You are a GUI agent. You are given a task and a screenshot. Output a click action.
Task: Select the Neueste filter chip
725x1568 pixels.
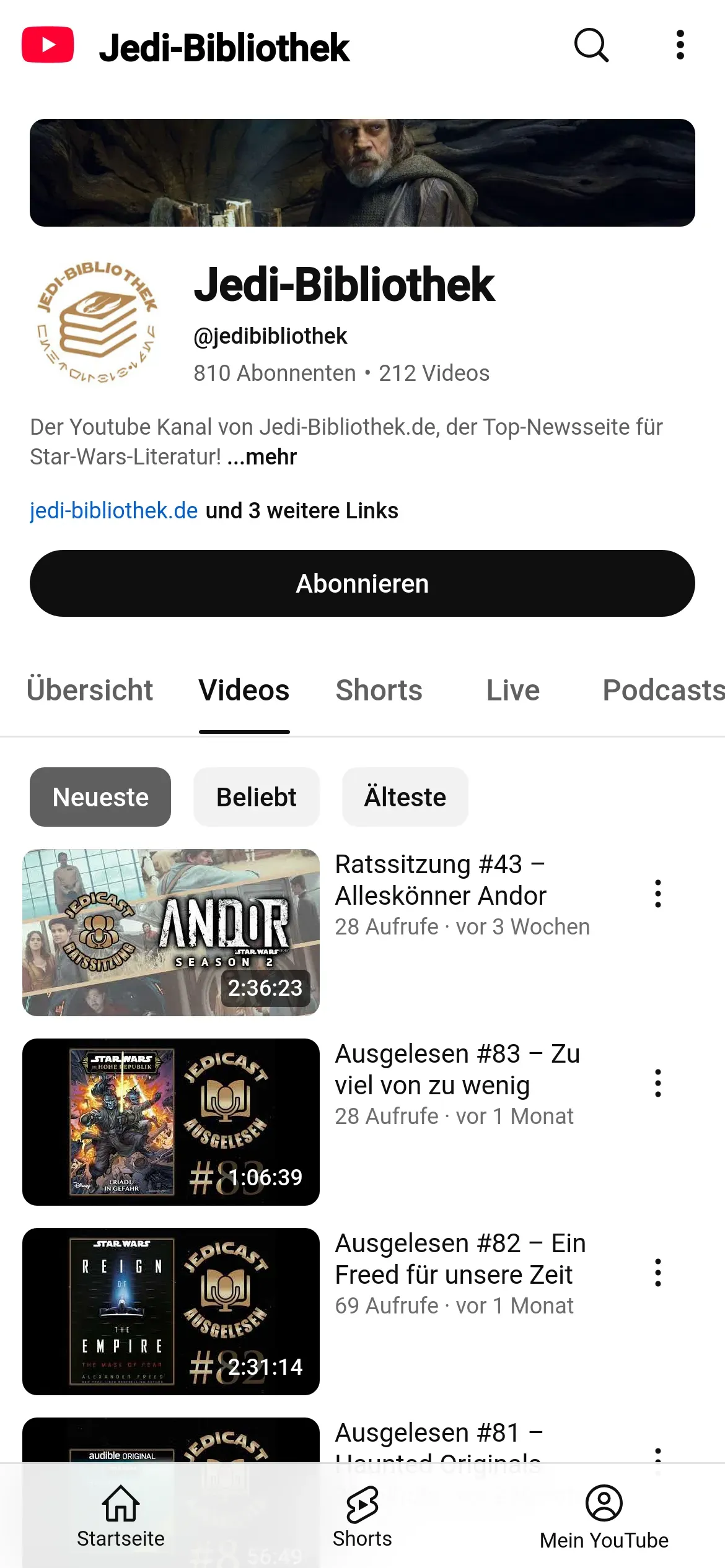[100, 797]
